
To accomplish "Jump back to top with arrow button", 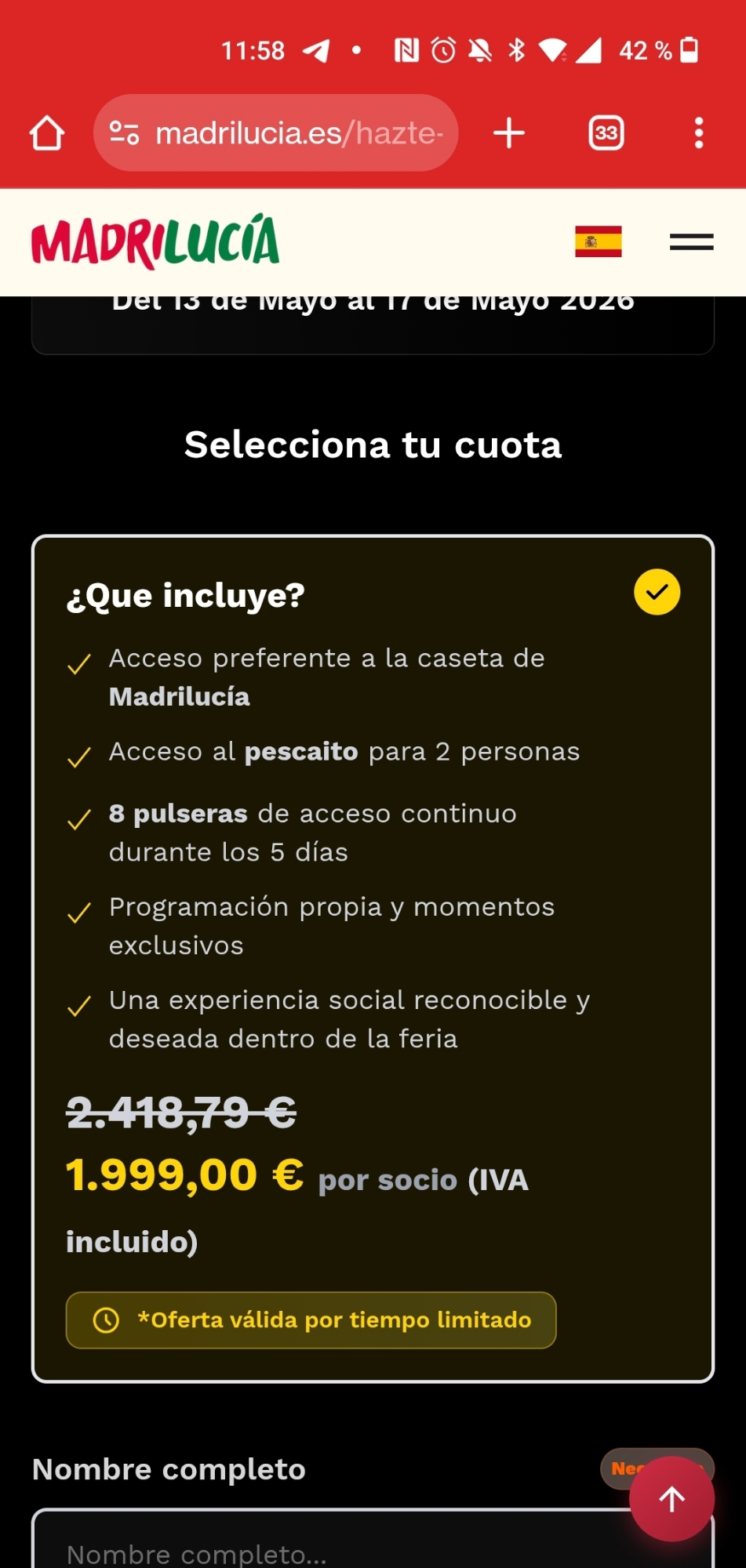I will coord(671,1499).
